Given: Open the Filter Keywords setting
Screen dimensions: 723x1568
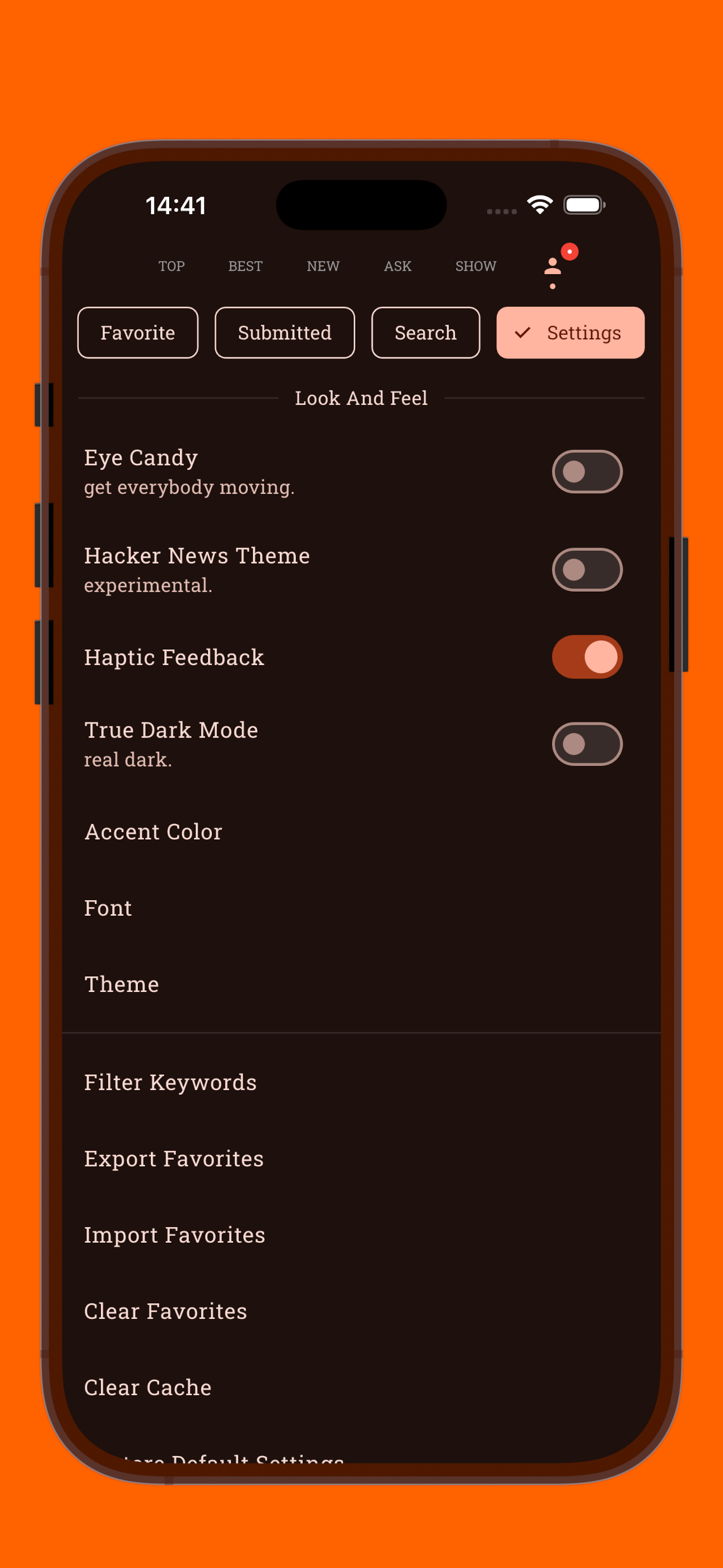Looking at the screenshot, I should click(170, 1082).
